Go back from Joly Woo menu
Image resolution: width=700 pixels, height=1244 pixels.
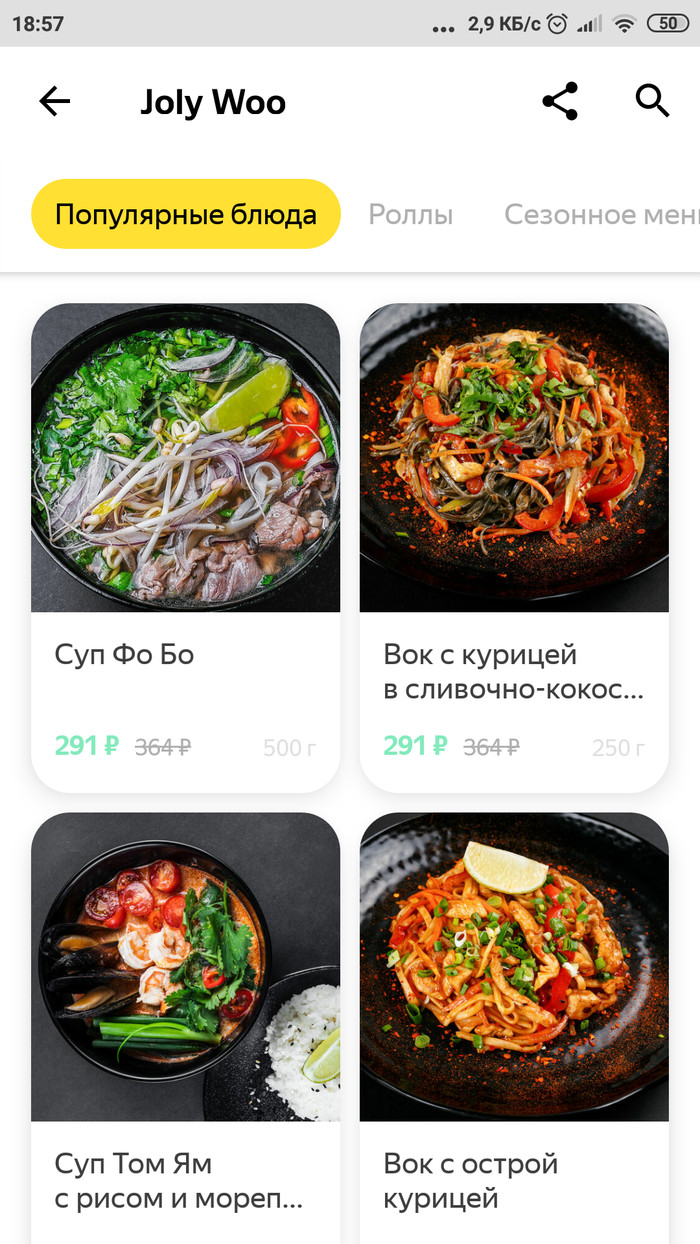coord(55,101)
